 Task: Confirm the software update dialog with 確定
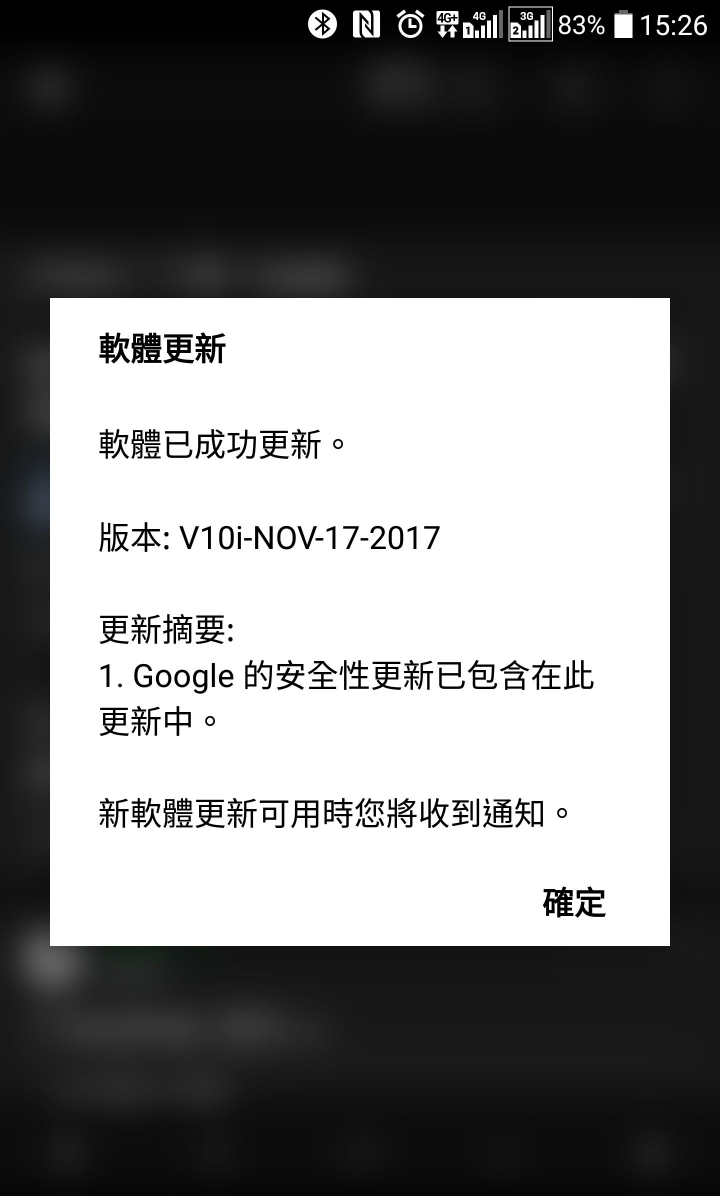click(574, 902)
